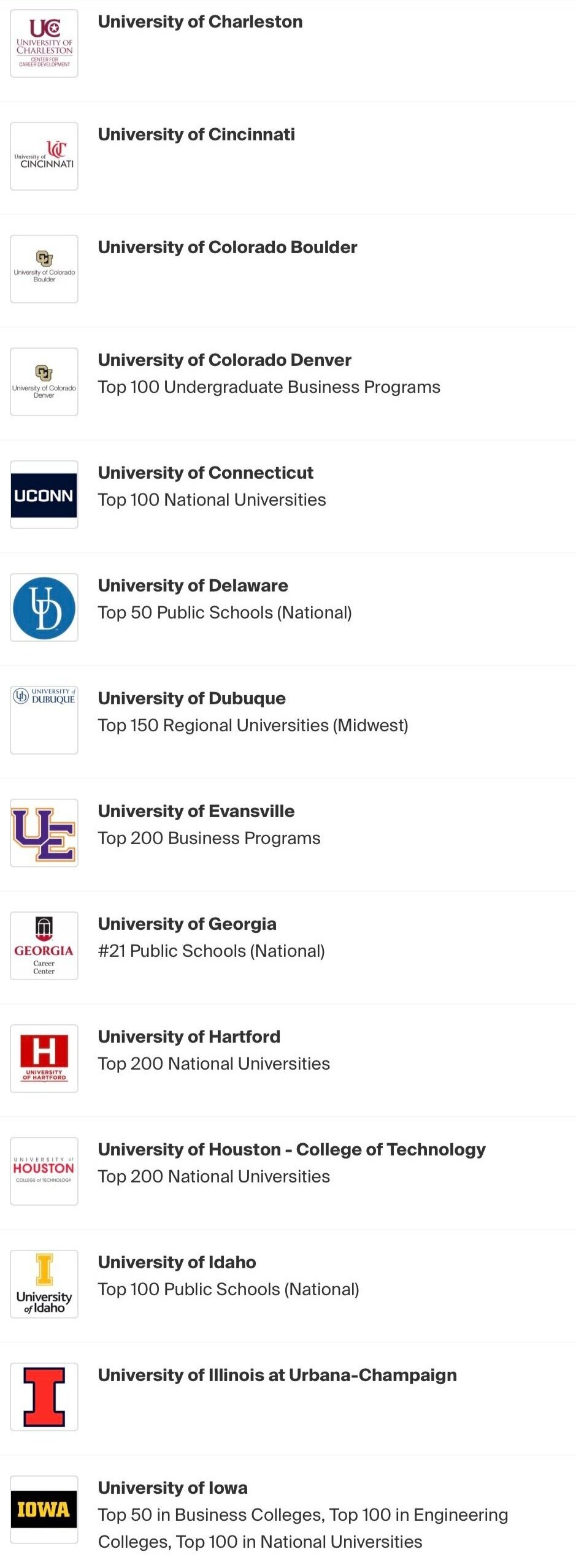576x1568 pixels.
Task: Open University of Colorado Boulder
Action: 228,248
